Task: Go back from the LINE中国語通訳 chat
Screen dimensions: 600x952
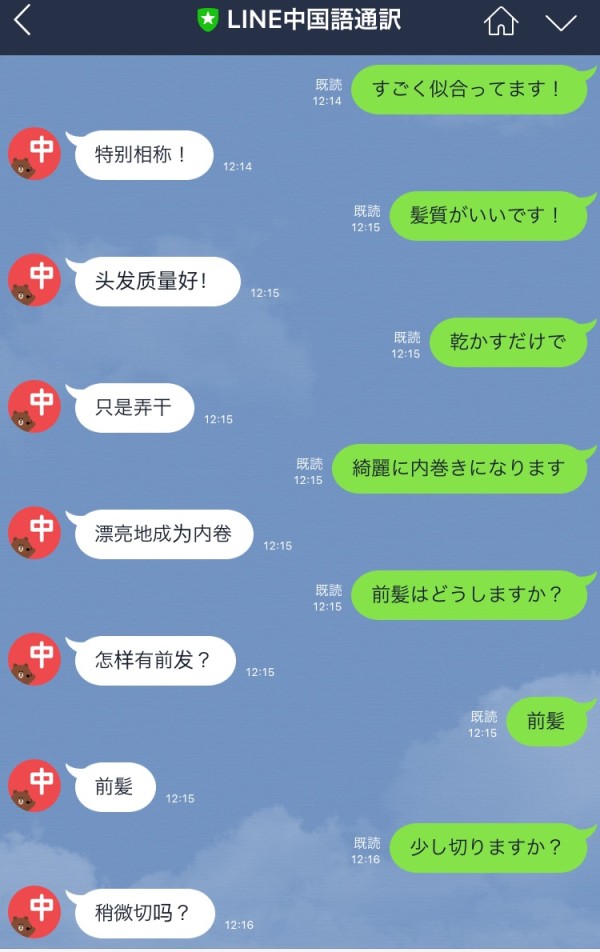Action: tap(23, 20)
